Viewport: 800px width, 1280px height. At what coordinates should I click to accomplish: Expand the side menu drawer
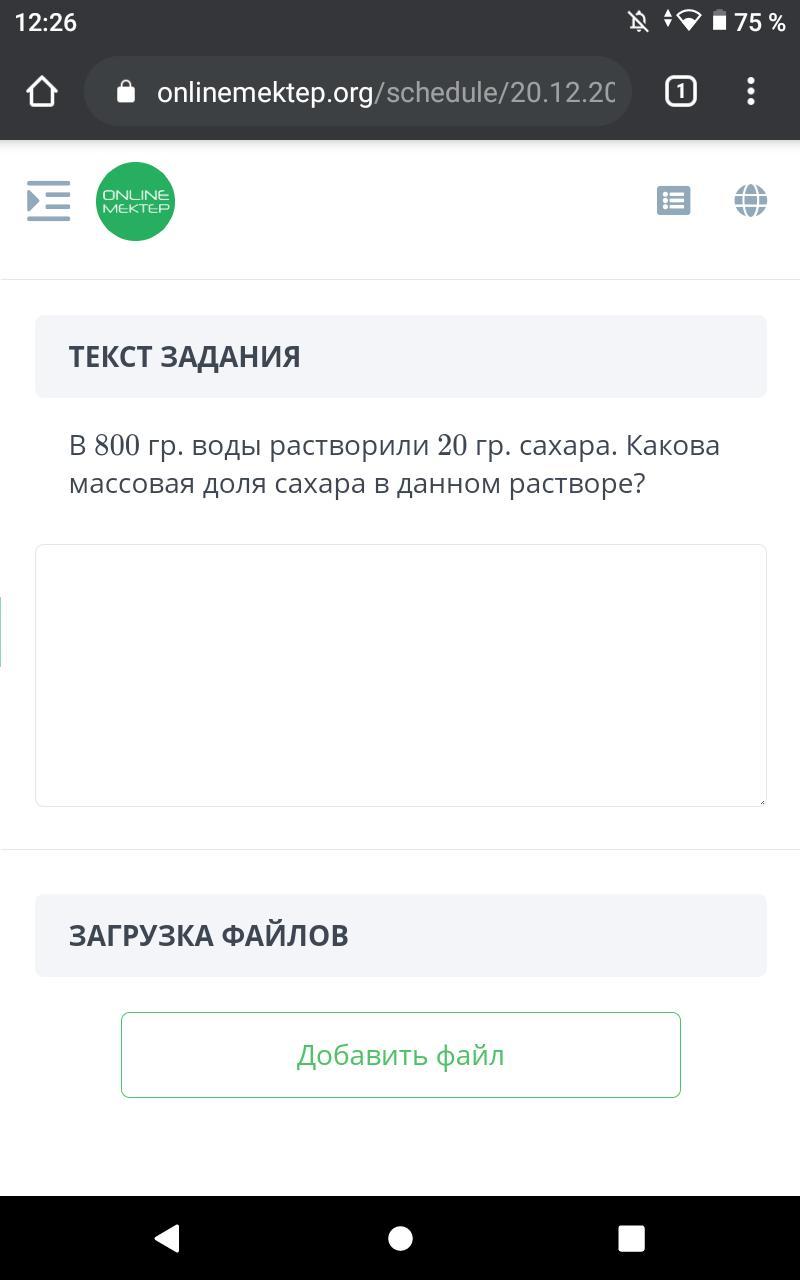click(48, 201)
